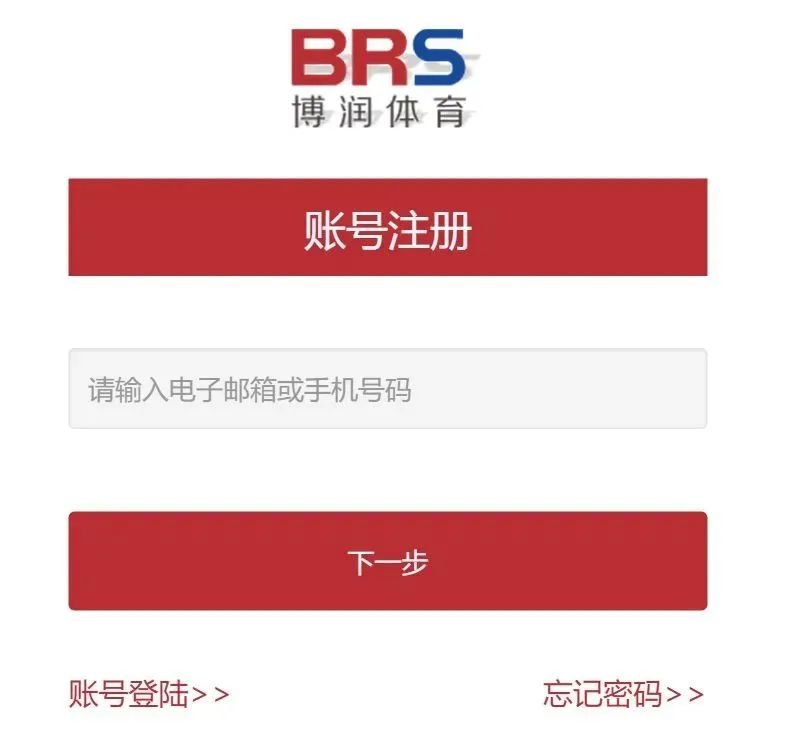
Task: Open the 账号登陆 link
Action: coord(148,694)
